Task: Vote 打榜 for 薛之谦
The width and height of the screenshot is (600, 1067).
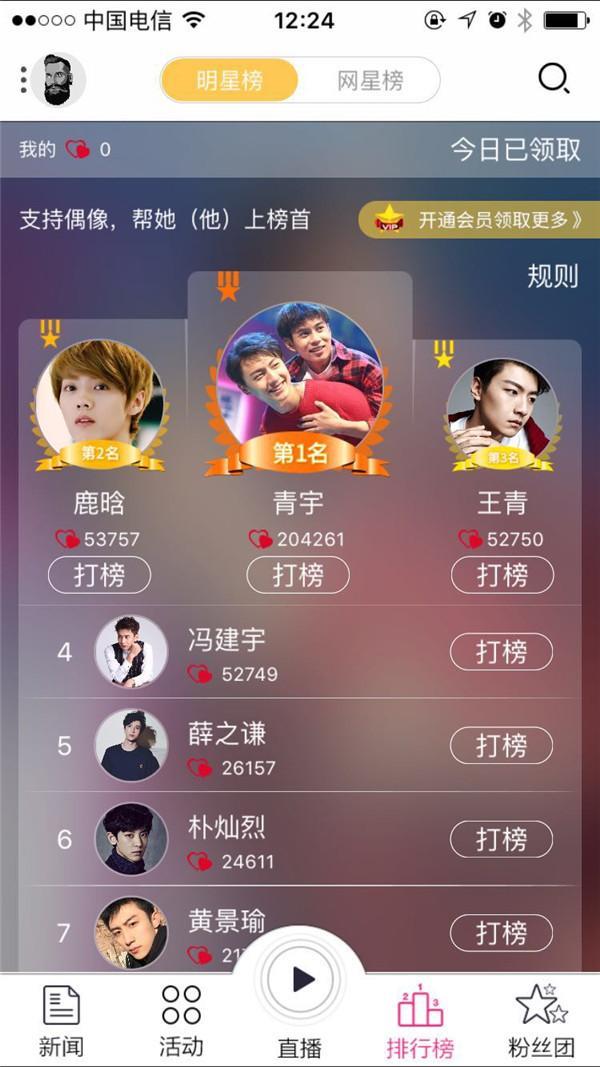Action: [501, 746]
